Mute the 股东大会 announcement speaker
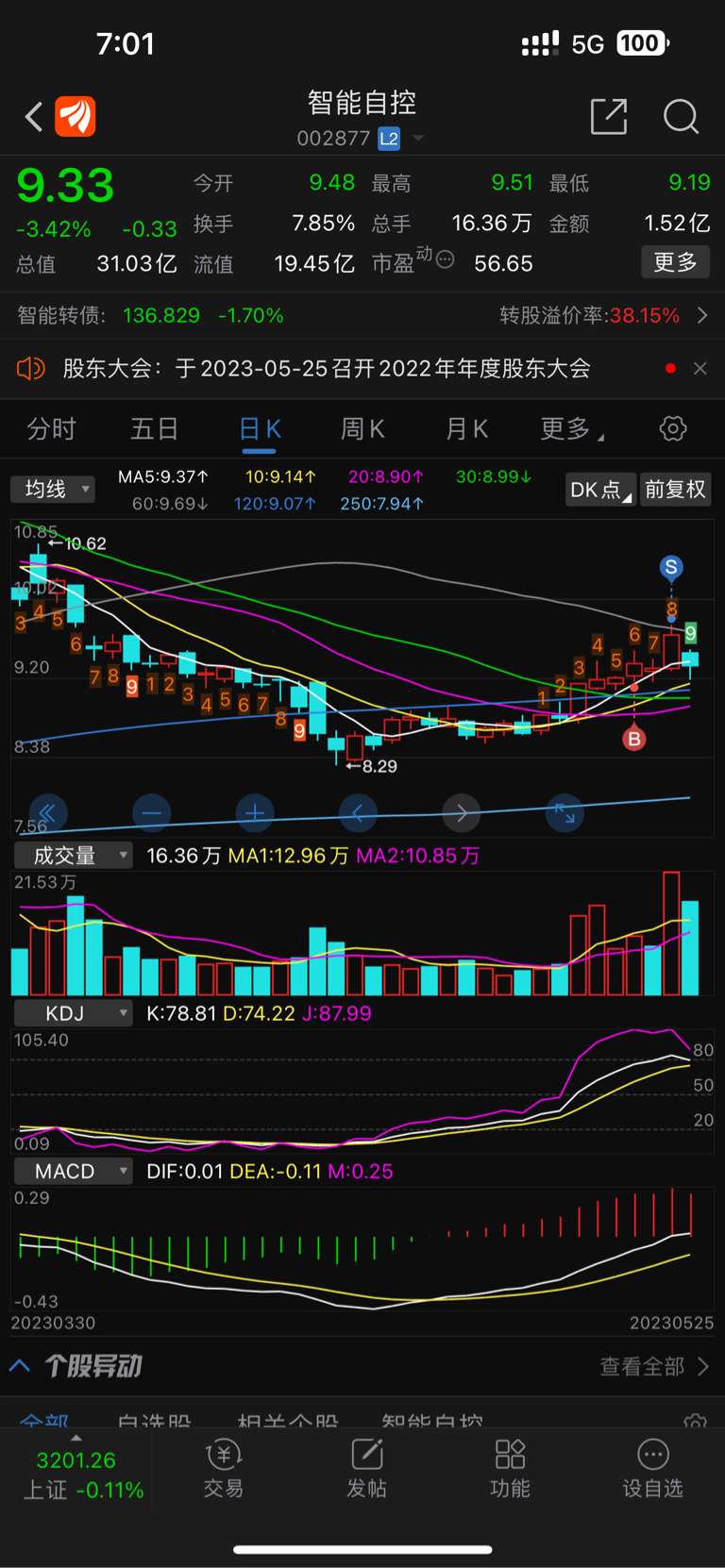The width and height of the screenshot is (725, 1568). click(31, 368)
